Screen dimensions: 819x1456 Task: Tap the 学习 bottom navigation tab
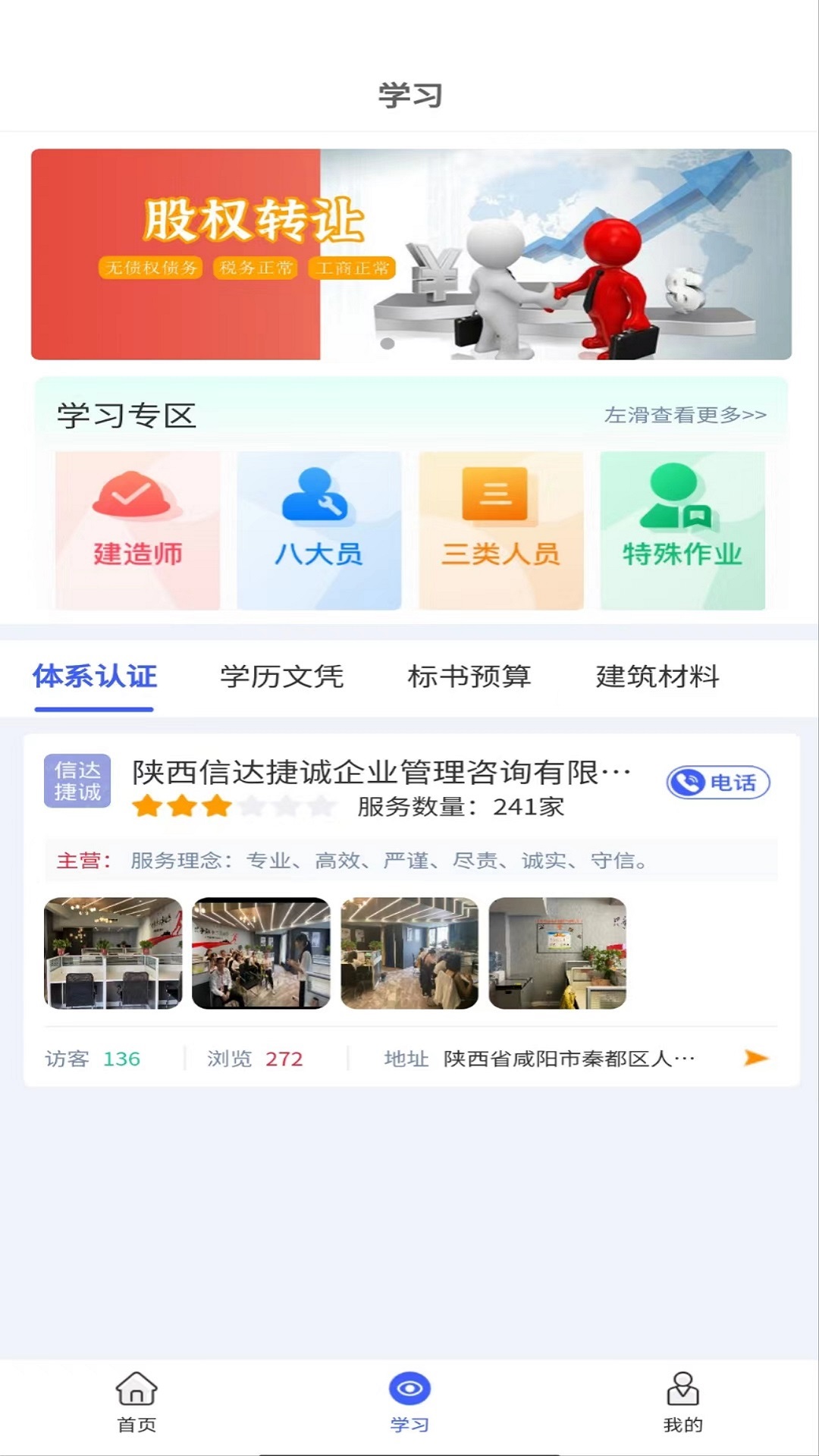point(409,1403)
